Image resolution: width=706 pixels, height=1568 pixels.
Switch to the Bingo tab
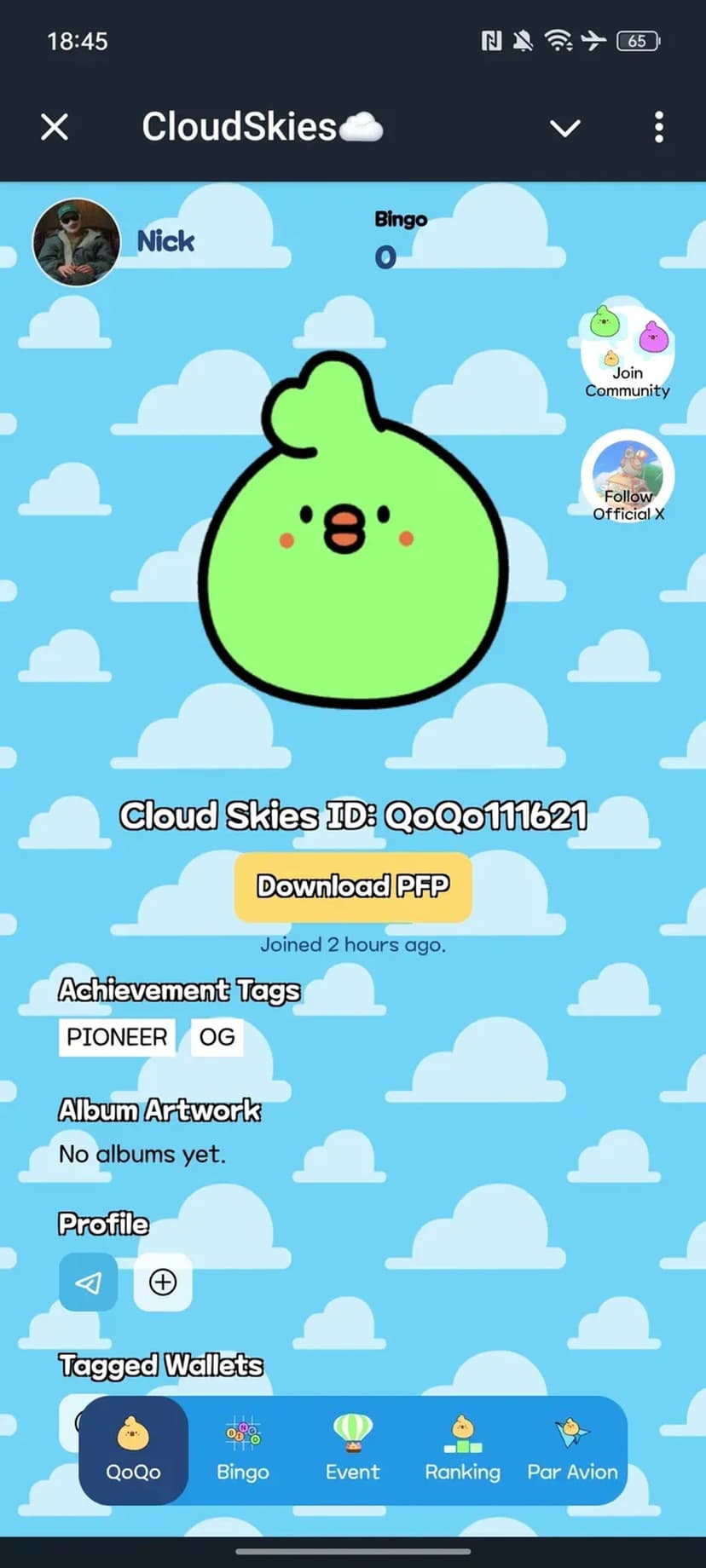[x=243, y=1450]
